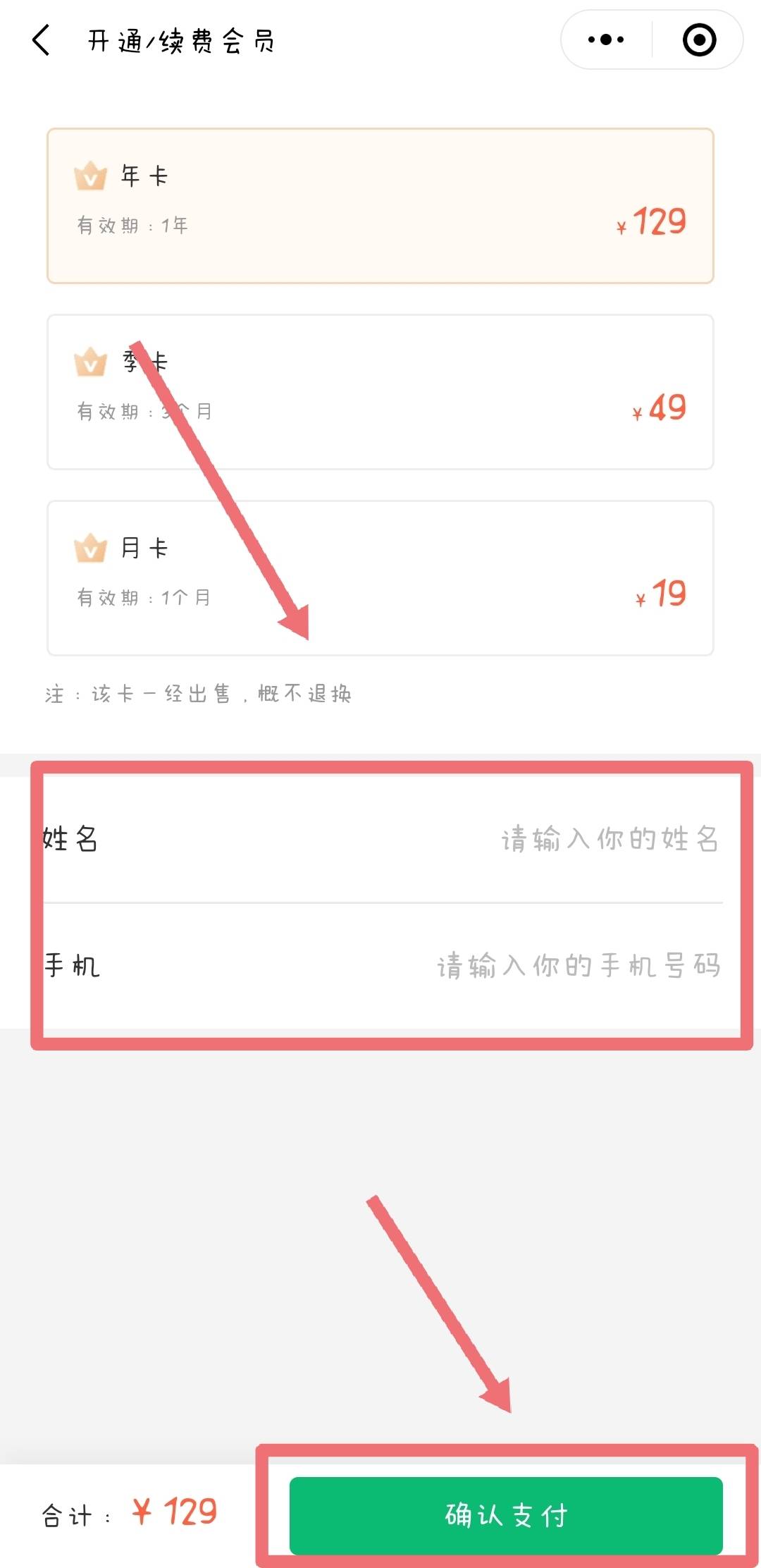Pick the 月卡 ¥19 membership option

(x=380, y=578)
